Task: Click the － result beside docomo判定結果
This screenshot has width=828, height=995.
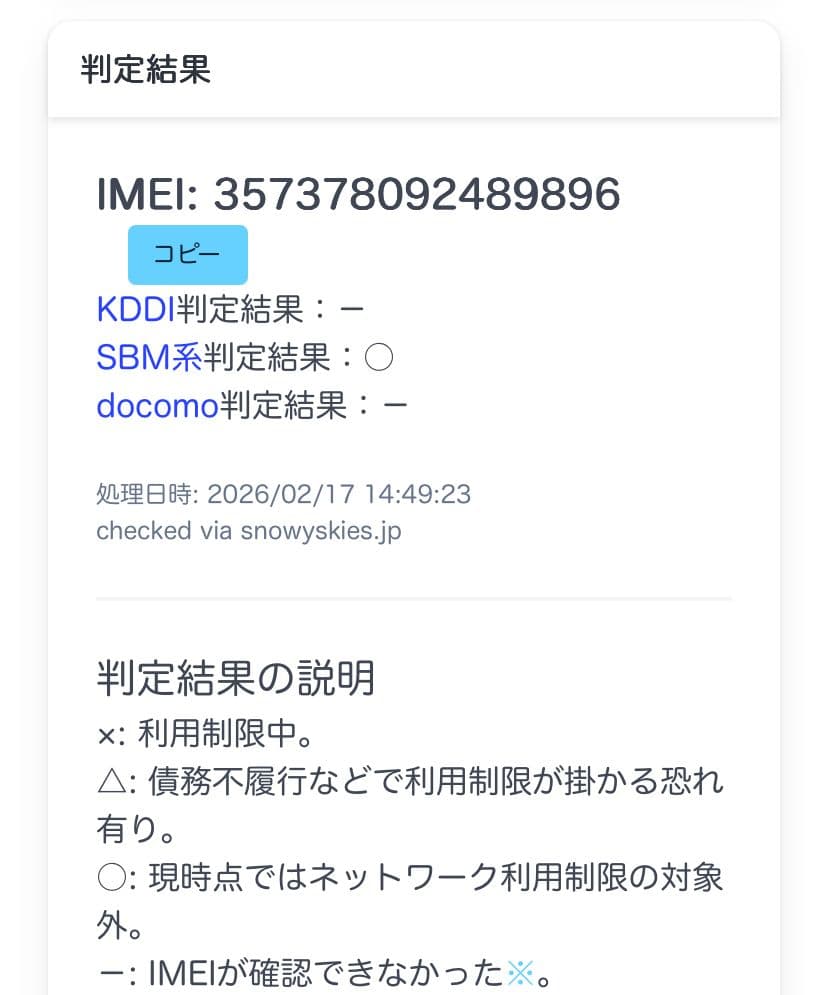Action: [395, 405]
